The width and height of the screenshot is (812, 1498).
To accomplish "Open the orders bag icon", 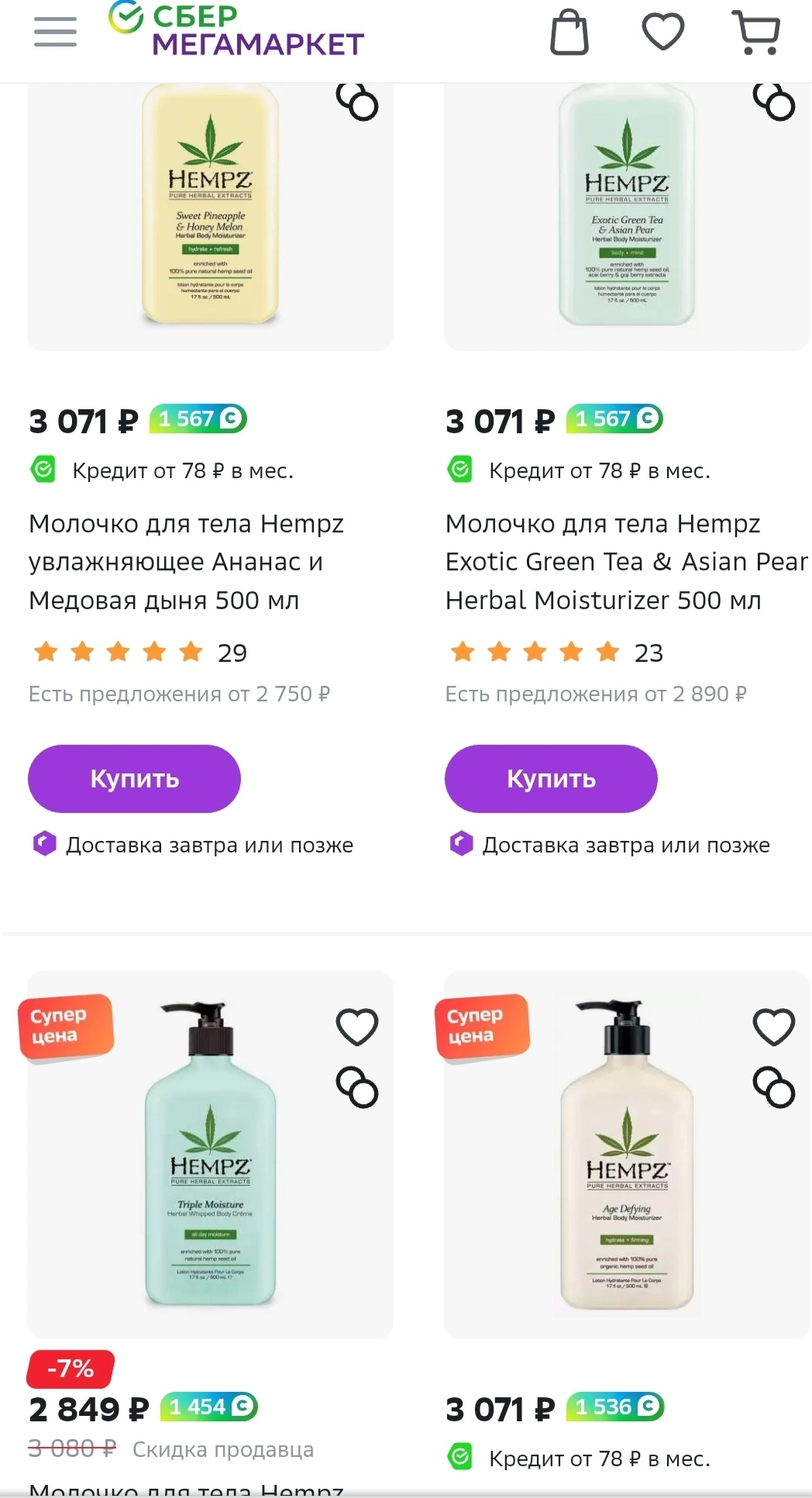I will click(569, 33).
